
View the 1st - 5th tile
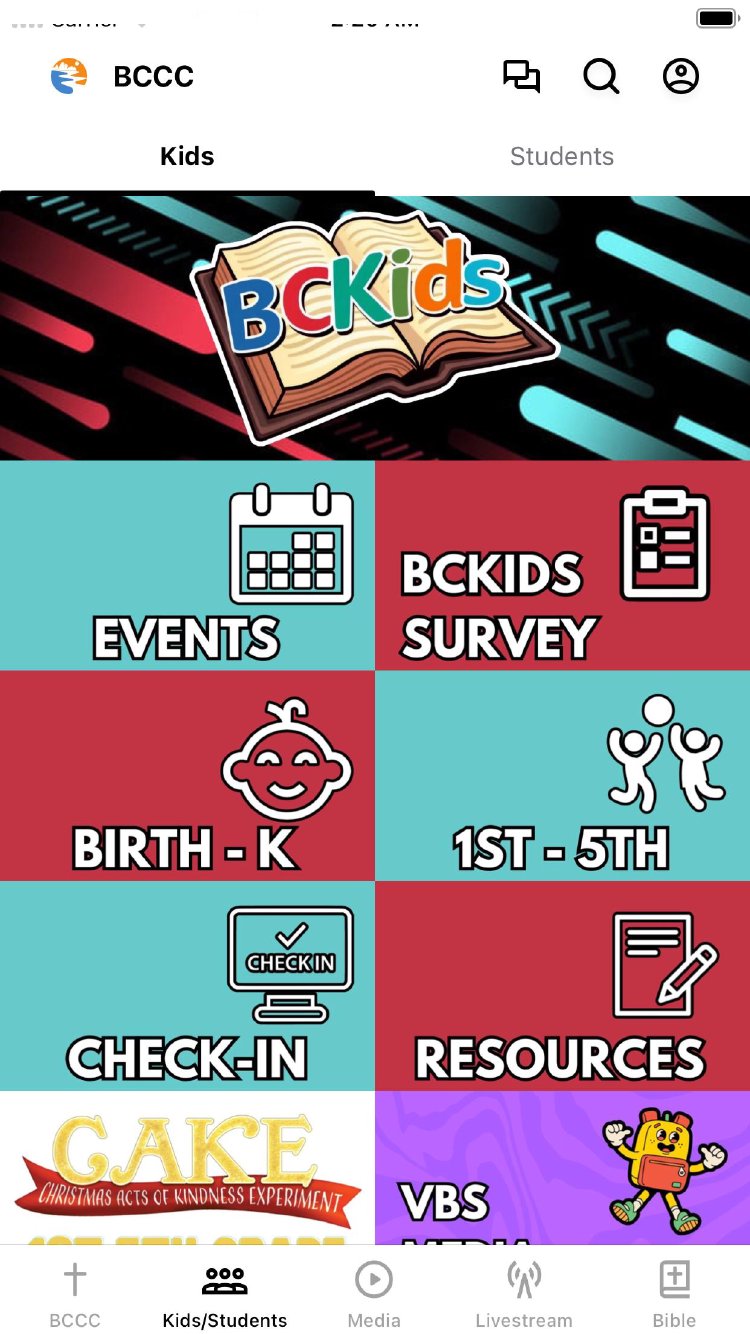click(562, 776)
